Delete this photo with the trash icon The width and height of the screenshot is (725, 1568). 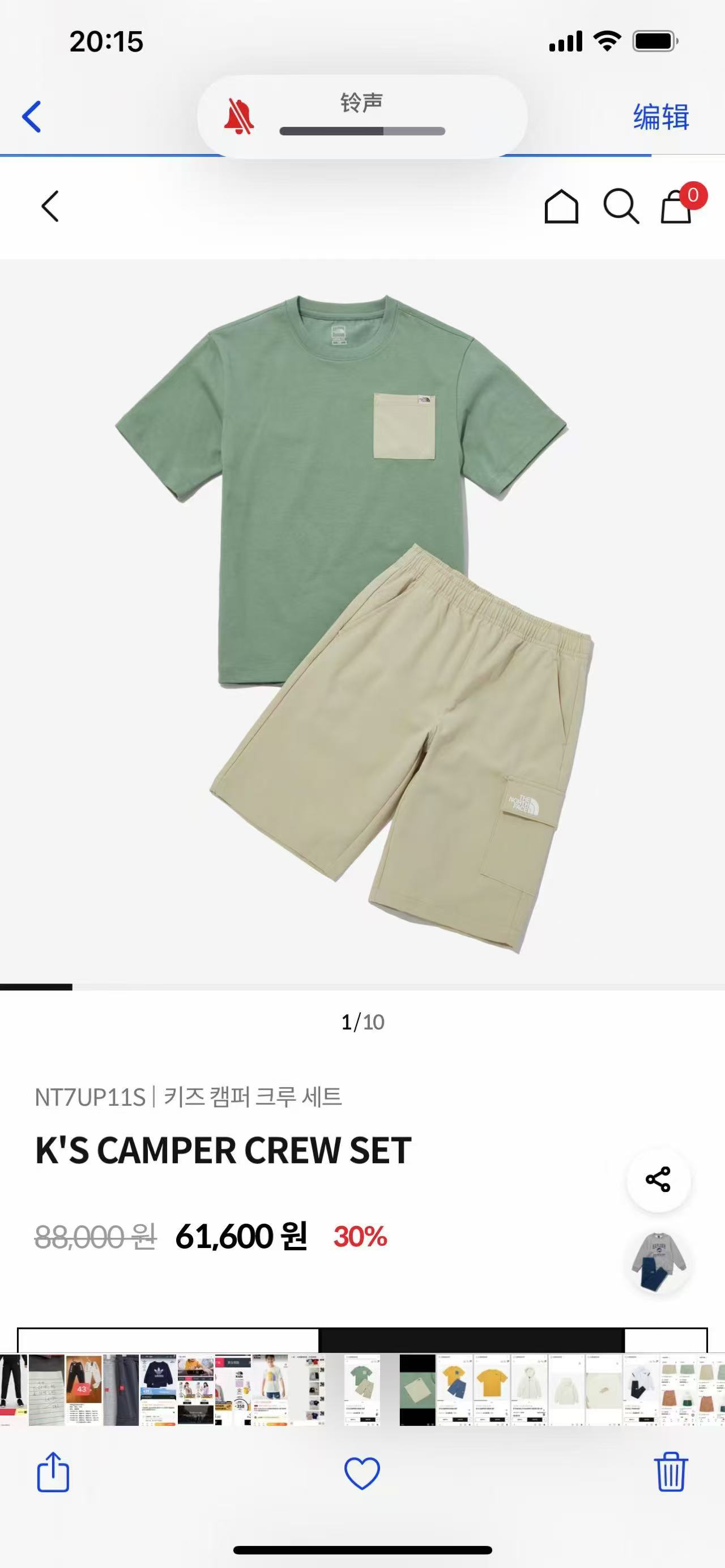coord(671,1472)
